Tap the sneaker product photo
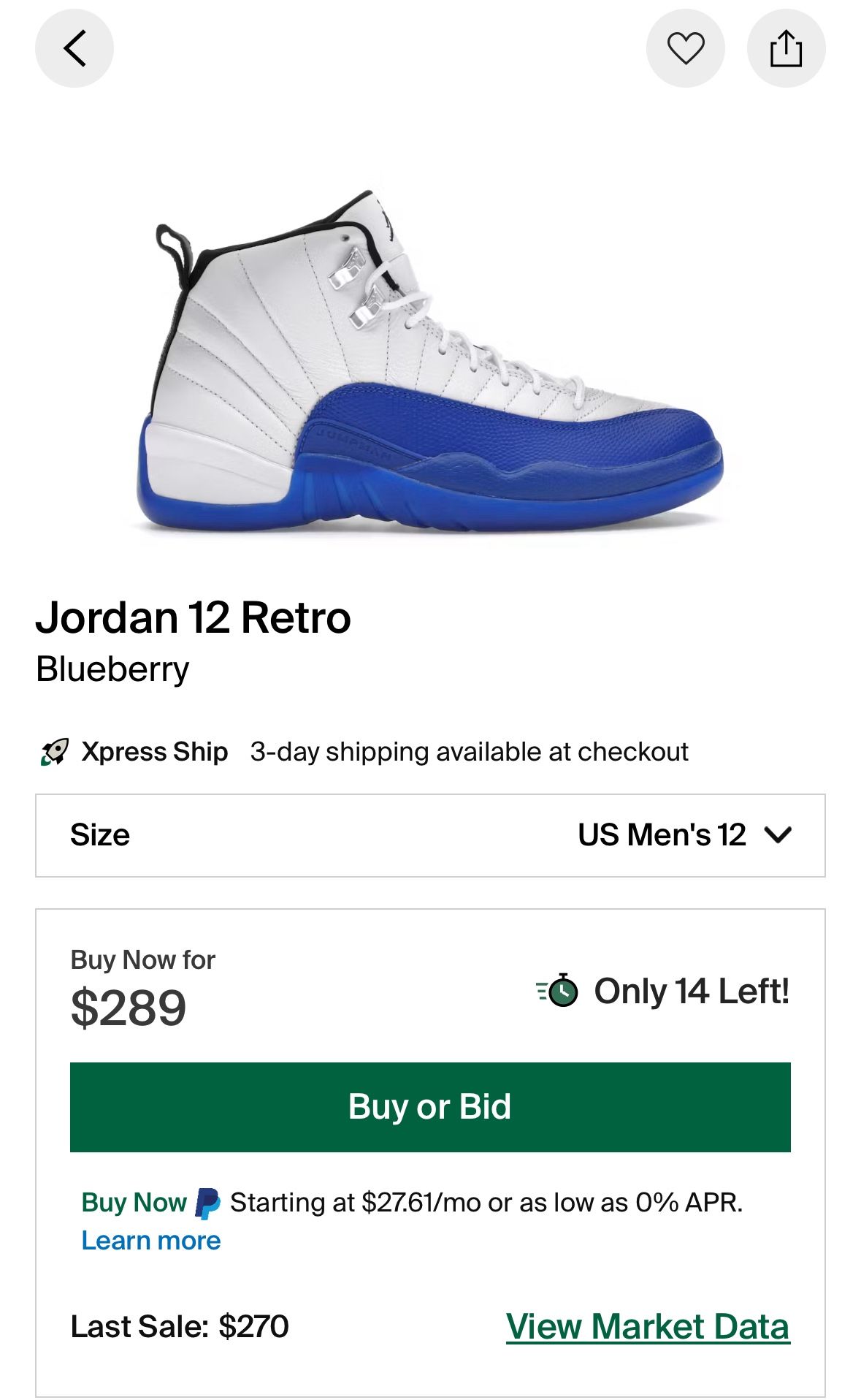The height and width of the screenshot is (1400, 861). [x=431, y=358]
